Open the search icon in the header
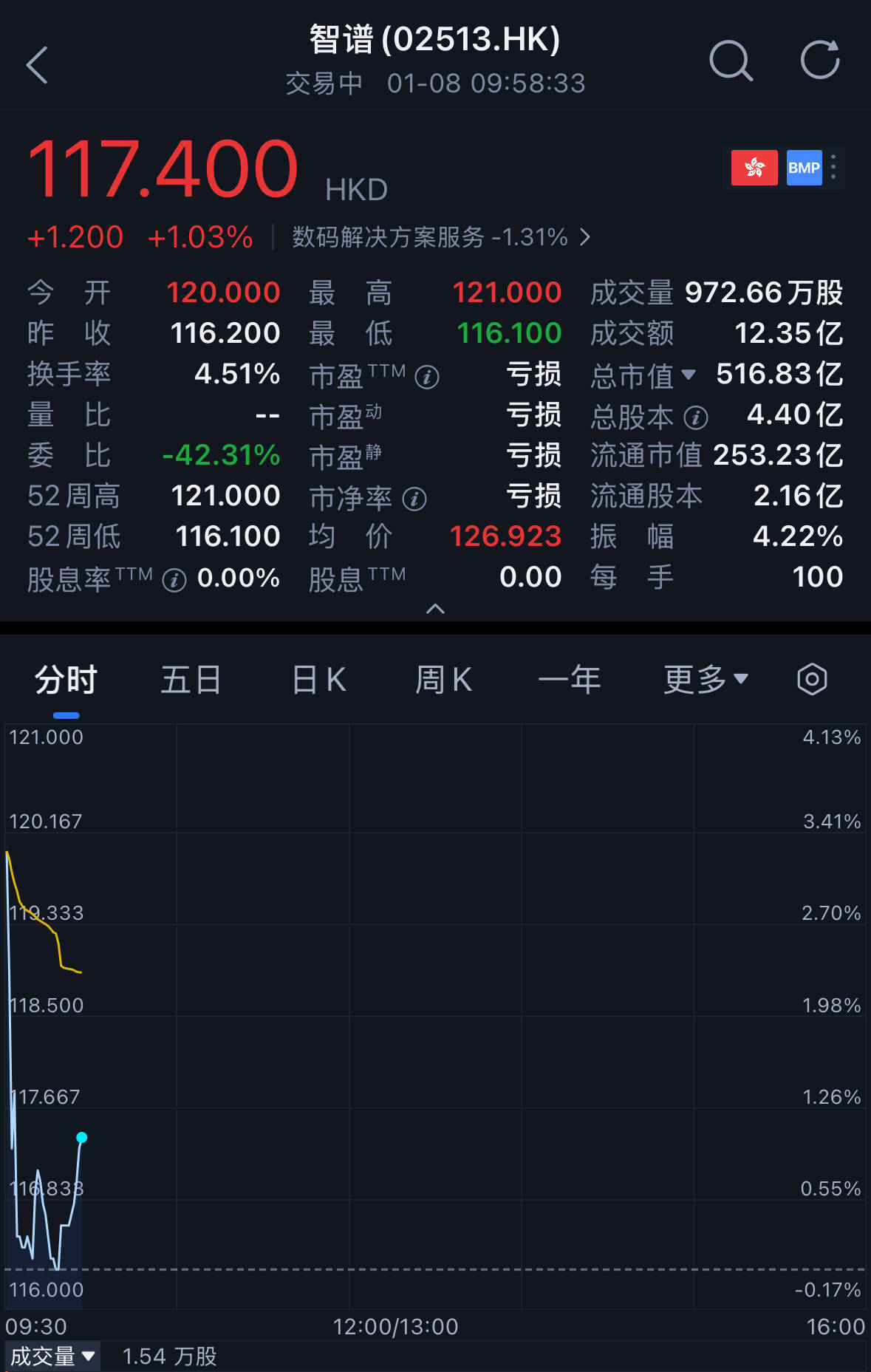871x1372 pixels. (731, 61)
